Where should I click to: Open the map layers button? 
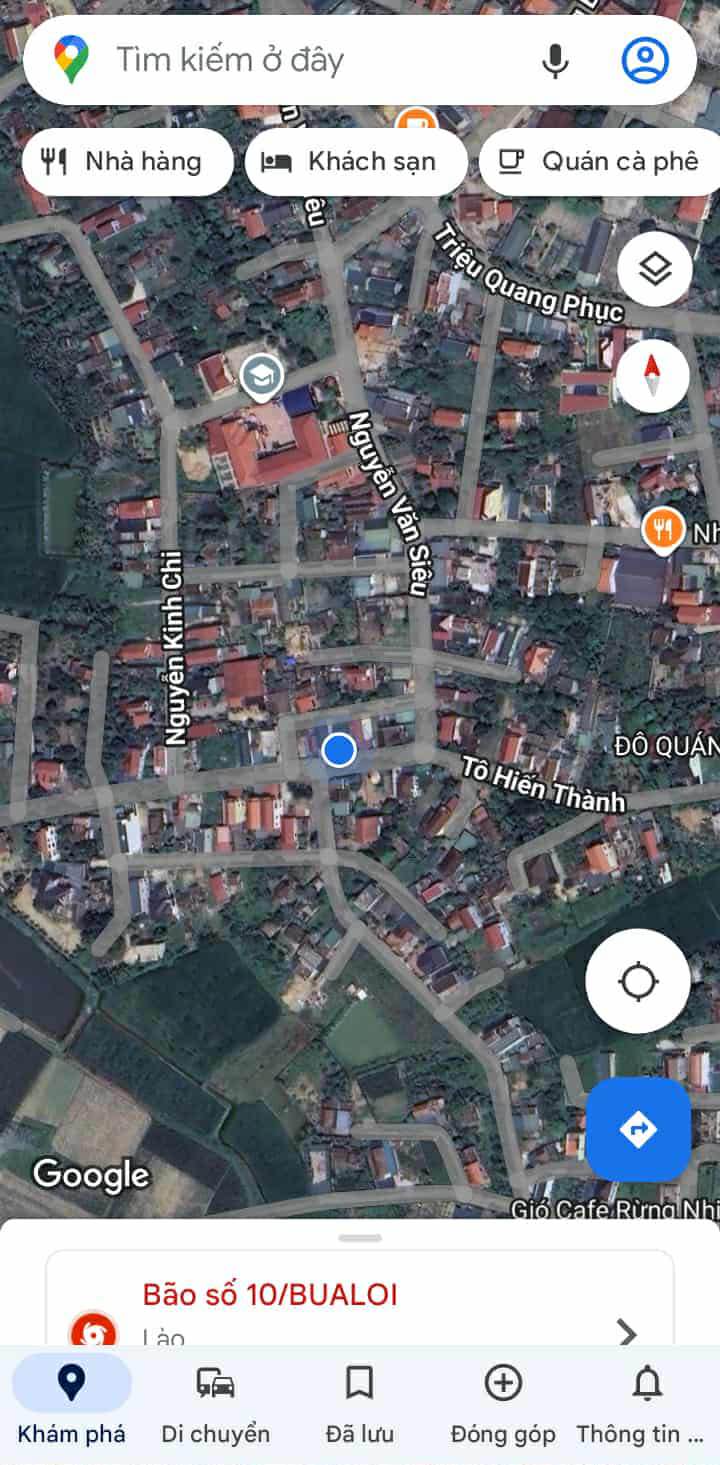tap(655, 269)
